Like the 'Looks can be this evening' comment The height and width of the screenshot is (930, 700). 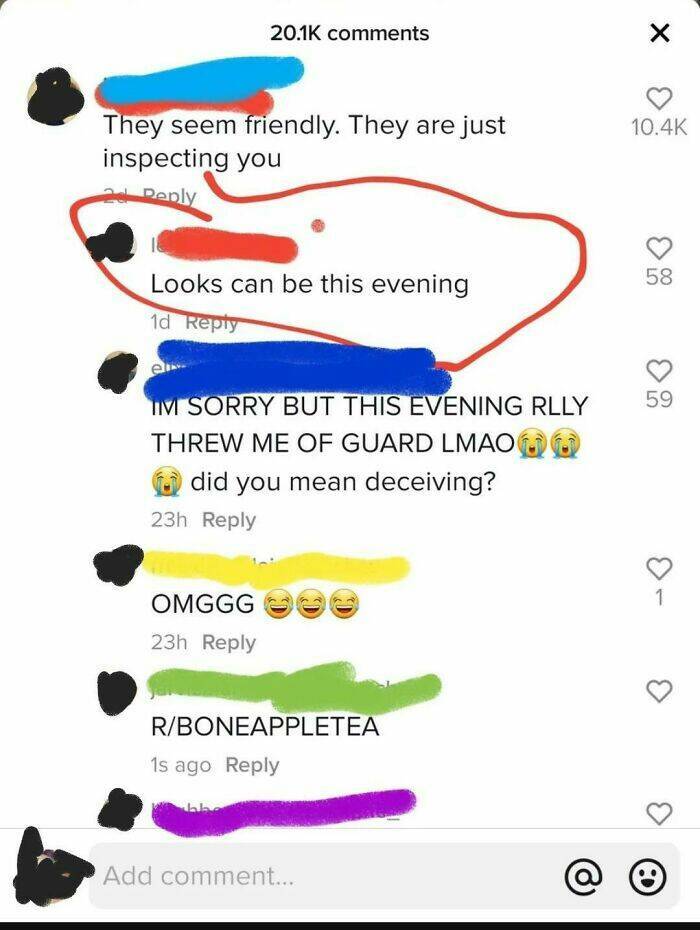pyautogui.click(x=658, y=247)
